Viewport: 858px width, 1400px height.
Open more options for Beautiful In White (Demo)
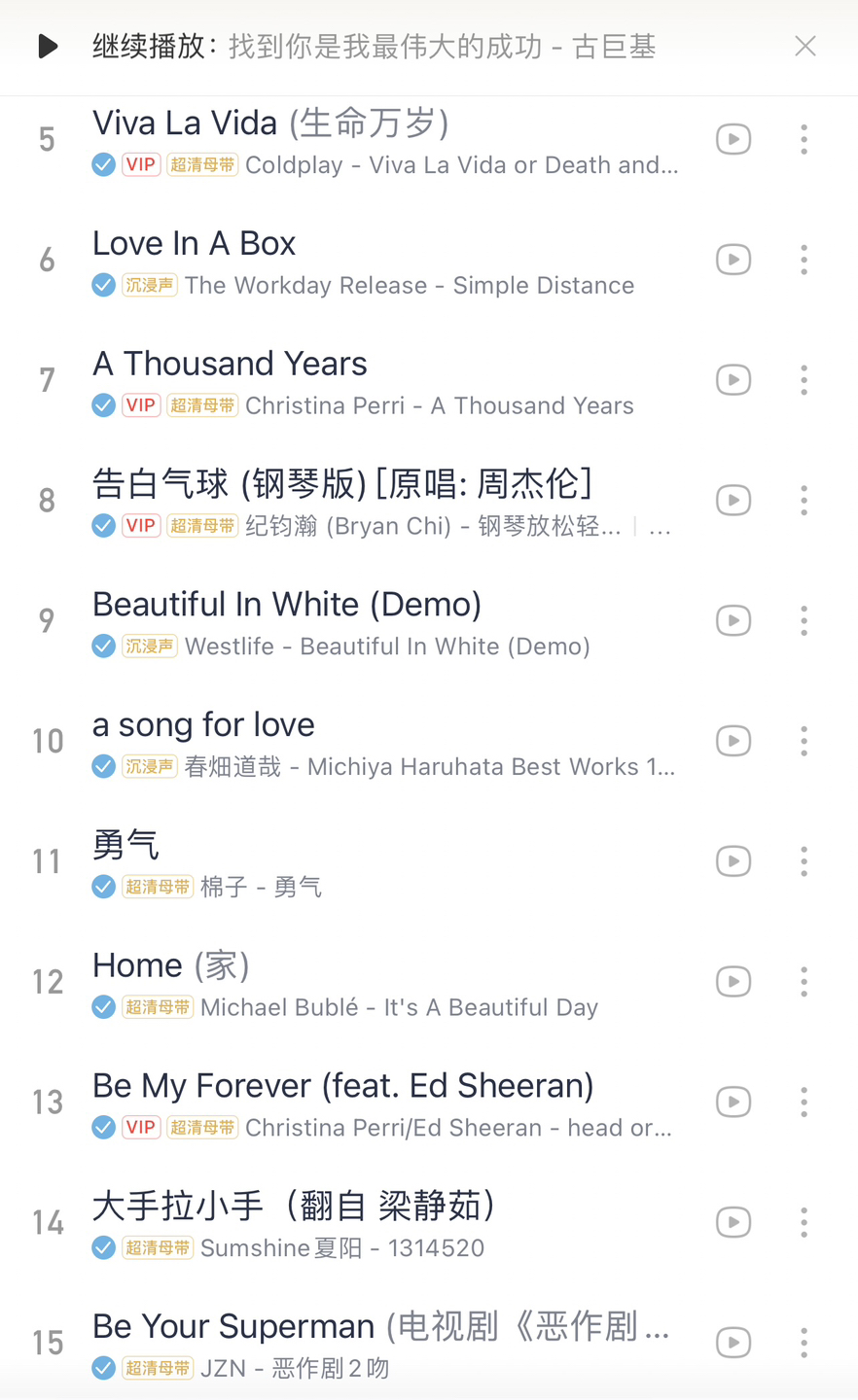tap(804, 620)
